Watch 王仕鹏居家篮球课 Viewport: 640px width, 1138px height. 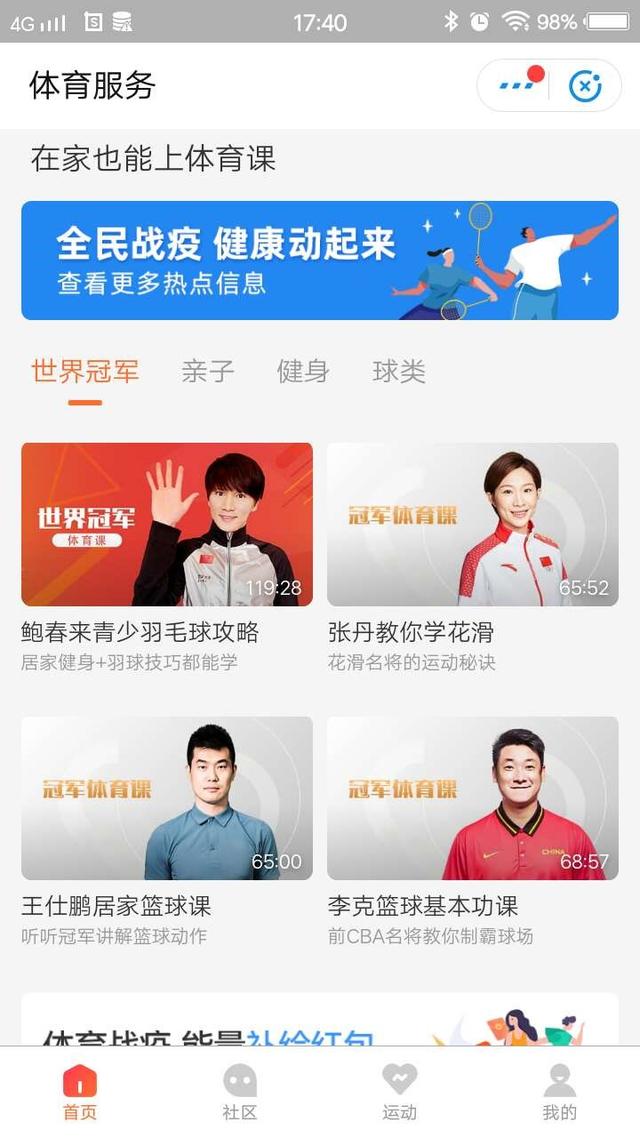(167, 798)
